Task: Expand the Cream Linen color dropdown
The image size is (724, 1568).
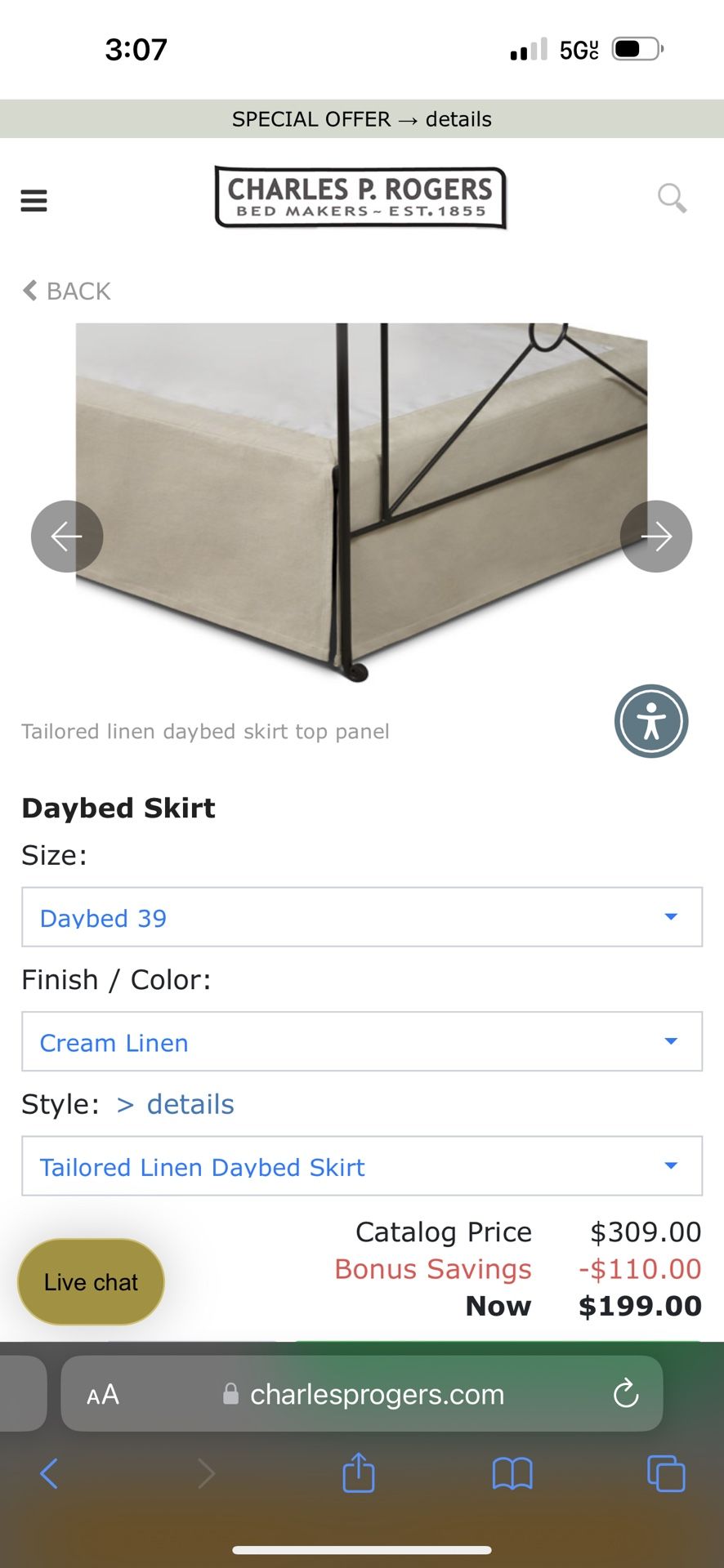Action: click(361, 1041)
